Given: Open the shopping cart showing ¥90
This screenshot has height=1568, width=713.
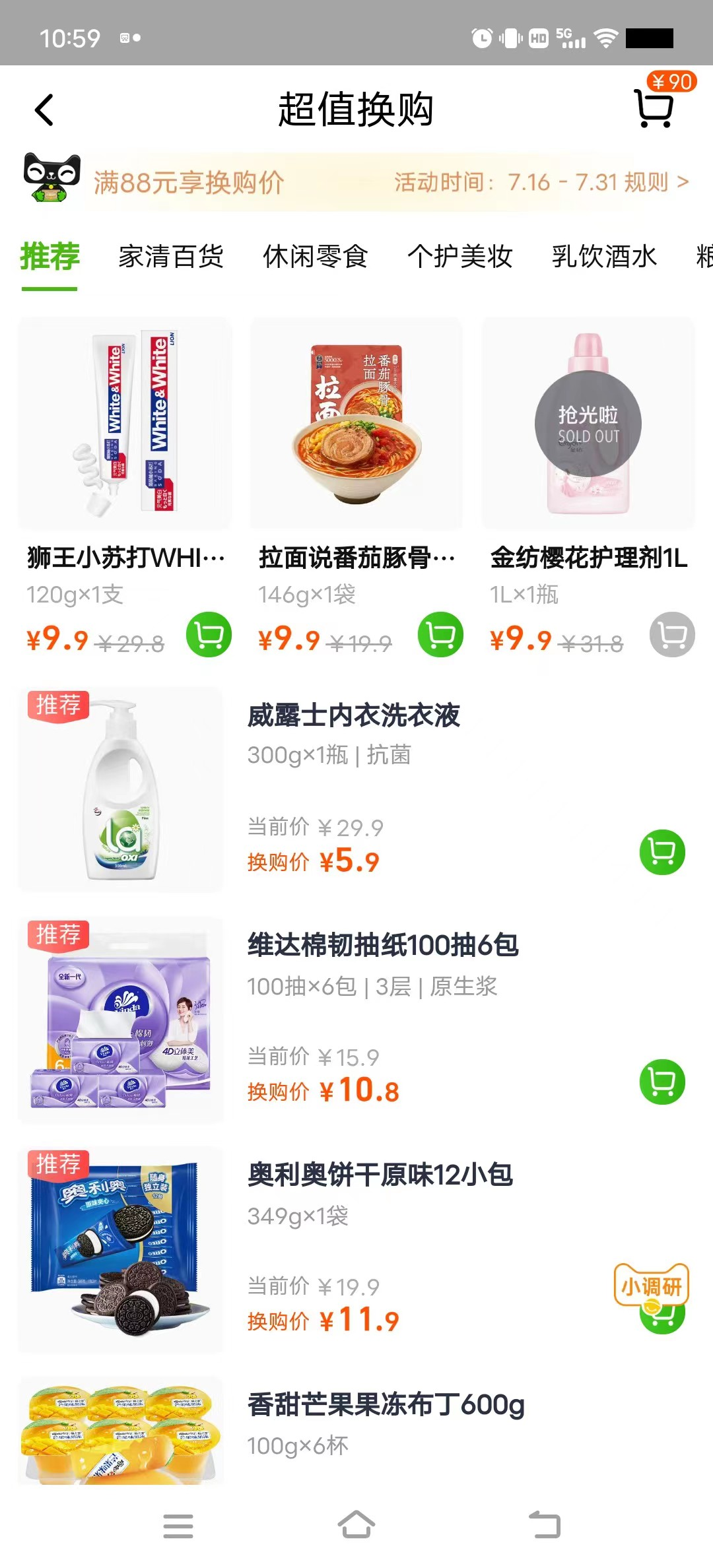Looking at the screenshot, I should 654,108.
